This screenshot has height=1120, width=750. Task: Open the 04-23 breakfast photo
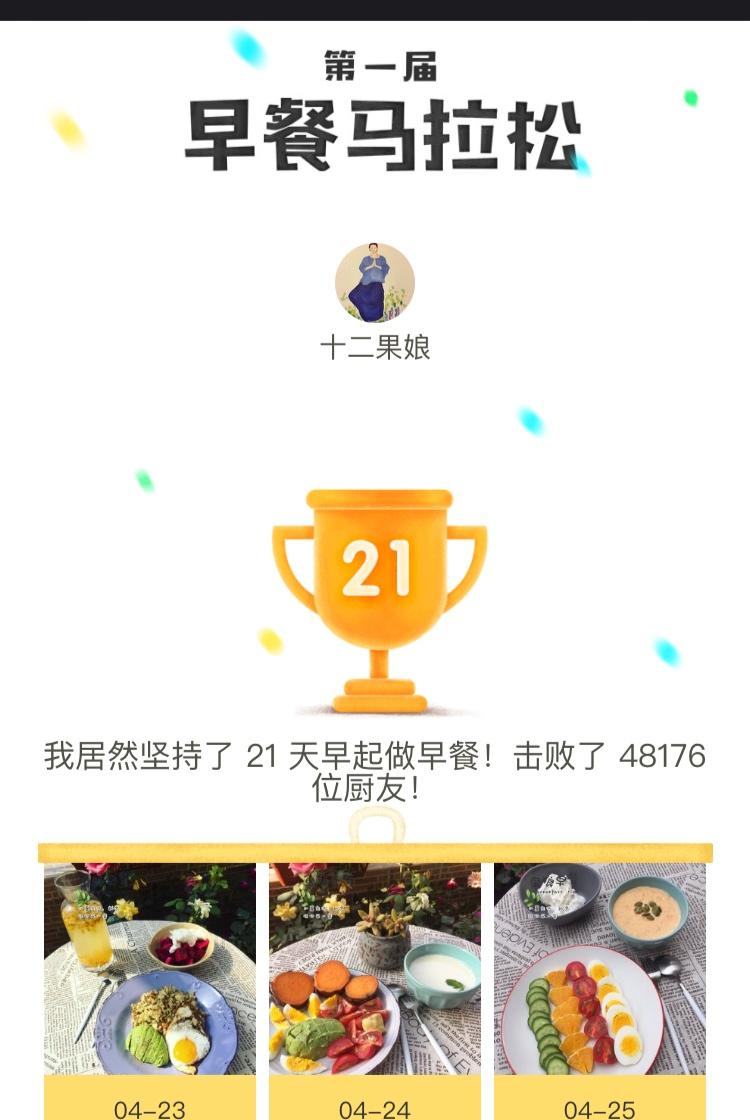(149, 968)
